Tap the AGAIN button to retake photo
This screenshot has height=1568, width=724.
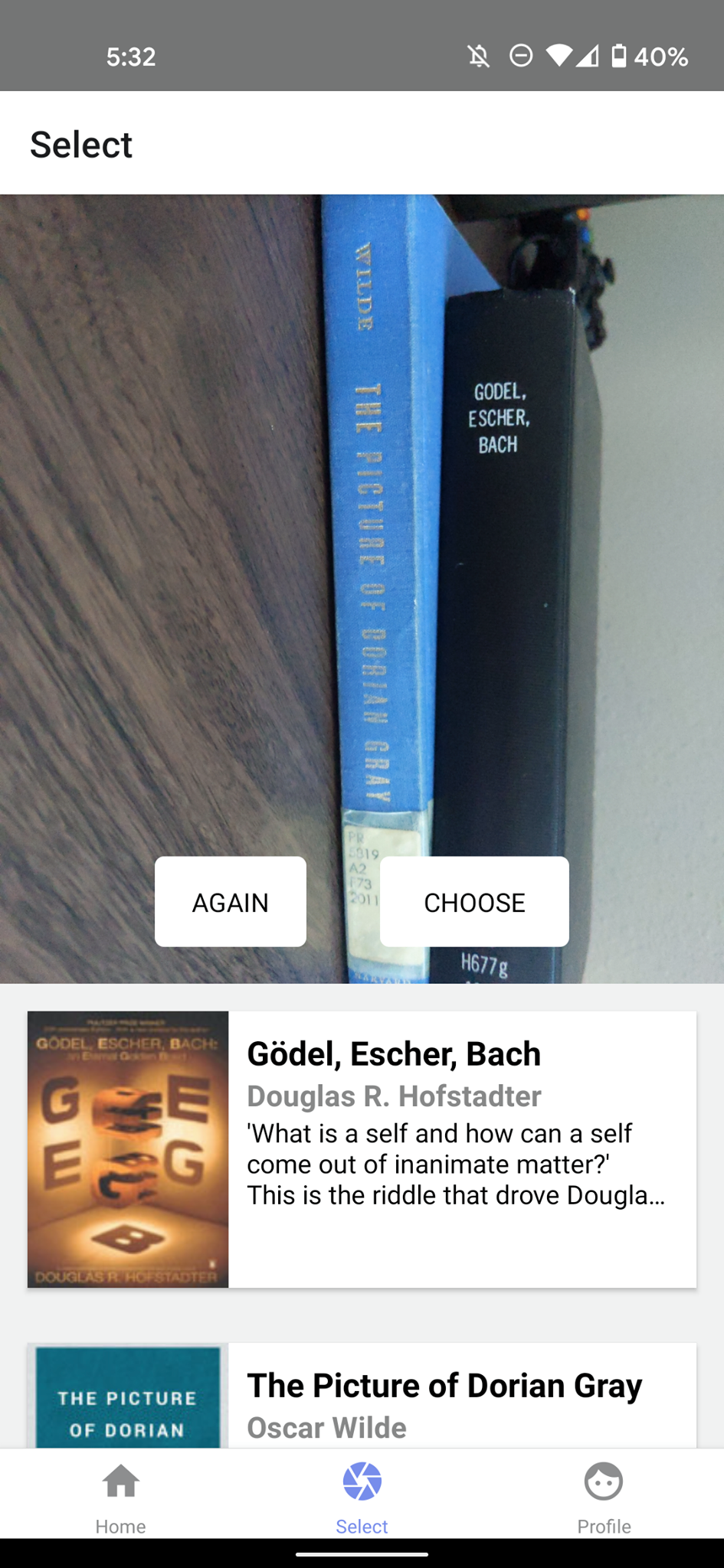(230, 902)
